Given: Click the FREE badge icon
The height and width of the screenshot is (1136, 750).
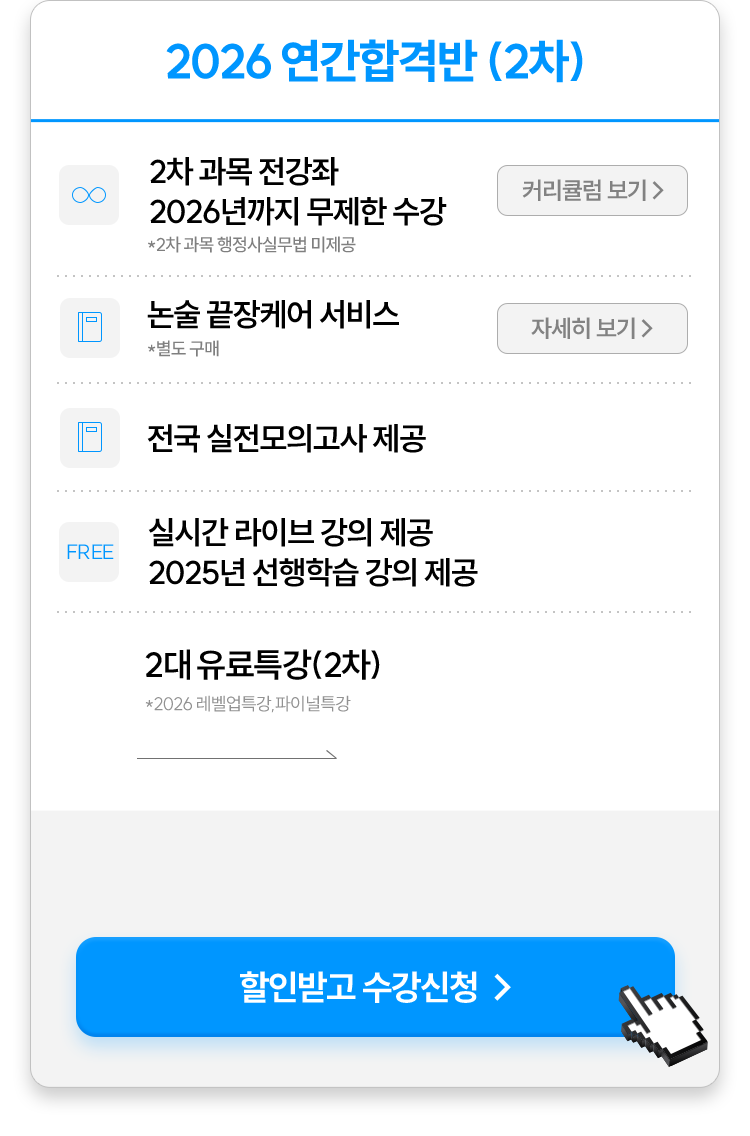Looking at the screenshot, I should click(x=89, y=552).
